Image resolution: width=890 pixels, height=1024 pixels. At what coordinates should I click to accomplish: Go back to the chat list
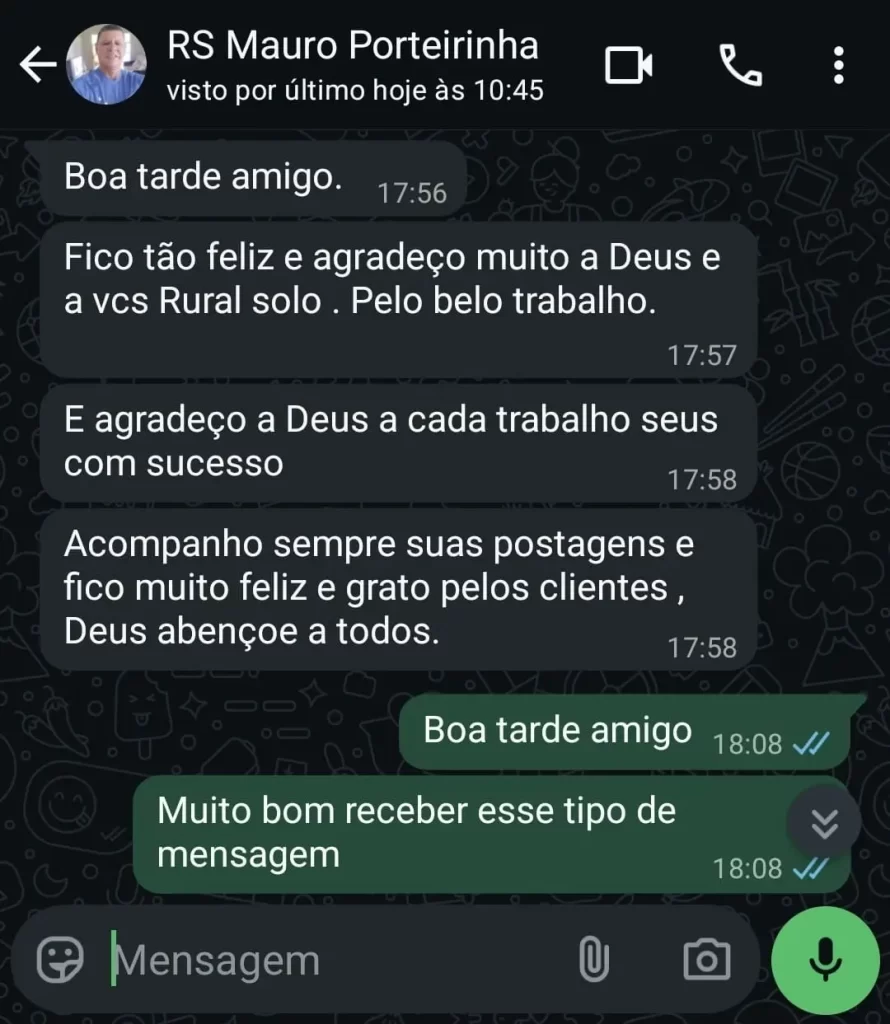[x=36, y=66]
